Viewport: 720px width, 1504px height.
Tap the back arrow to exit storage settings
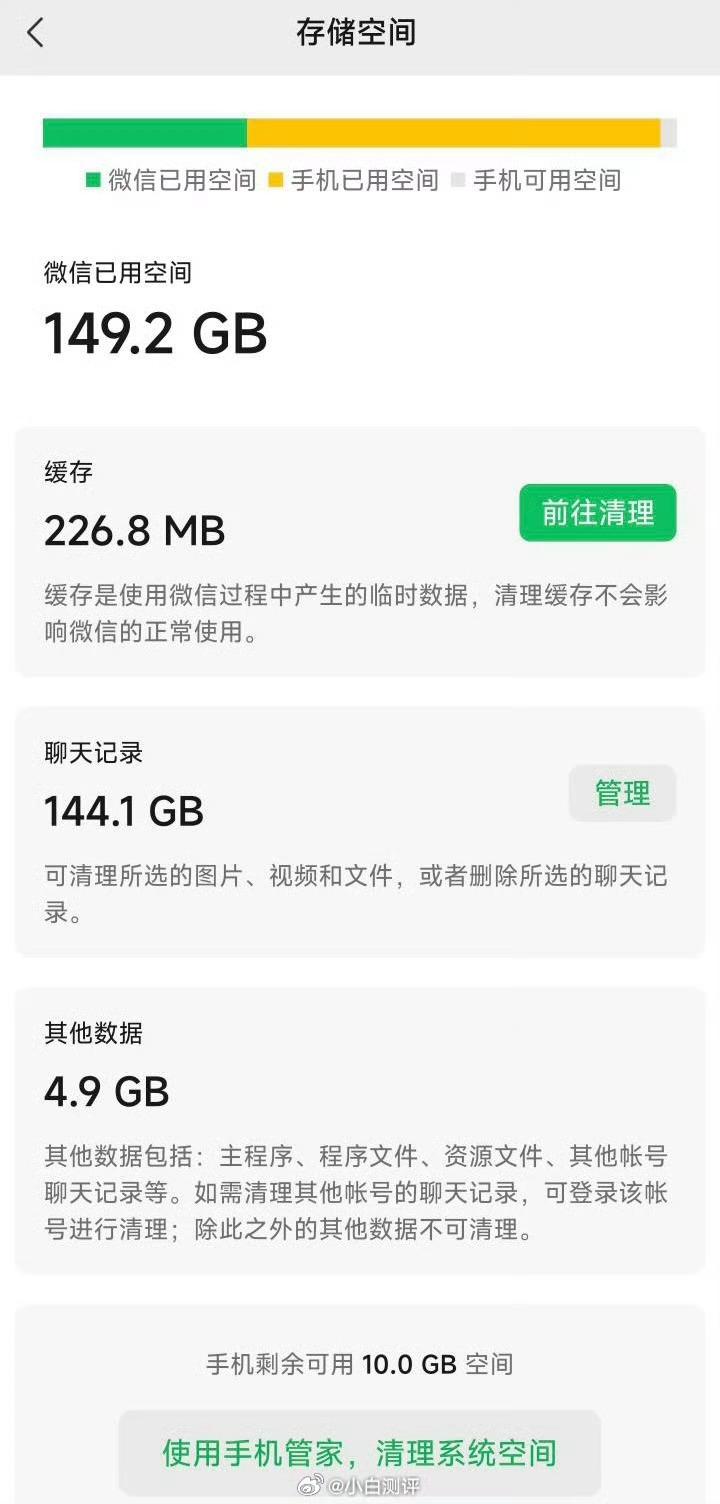pyautogui.click(x=37, y=32)
